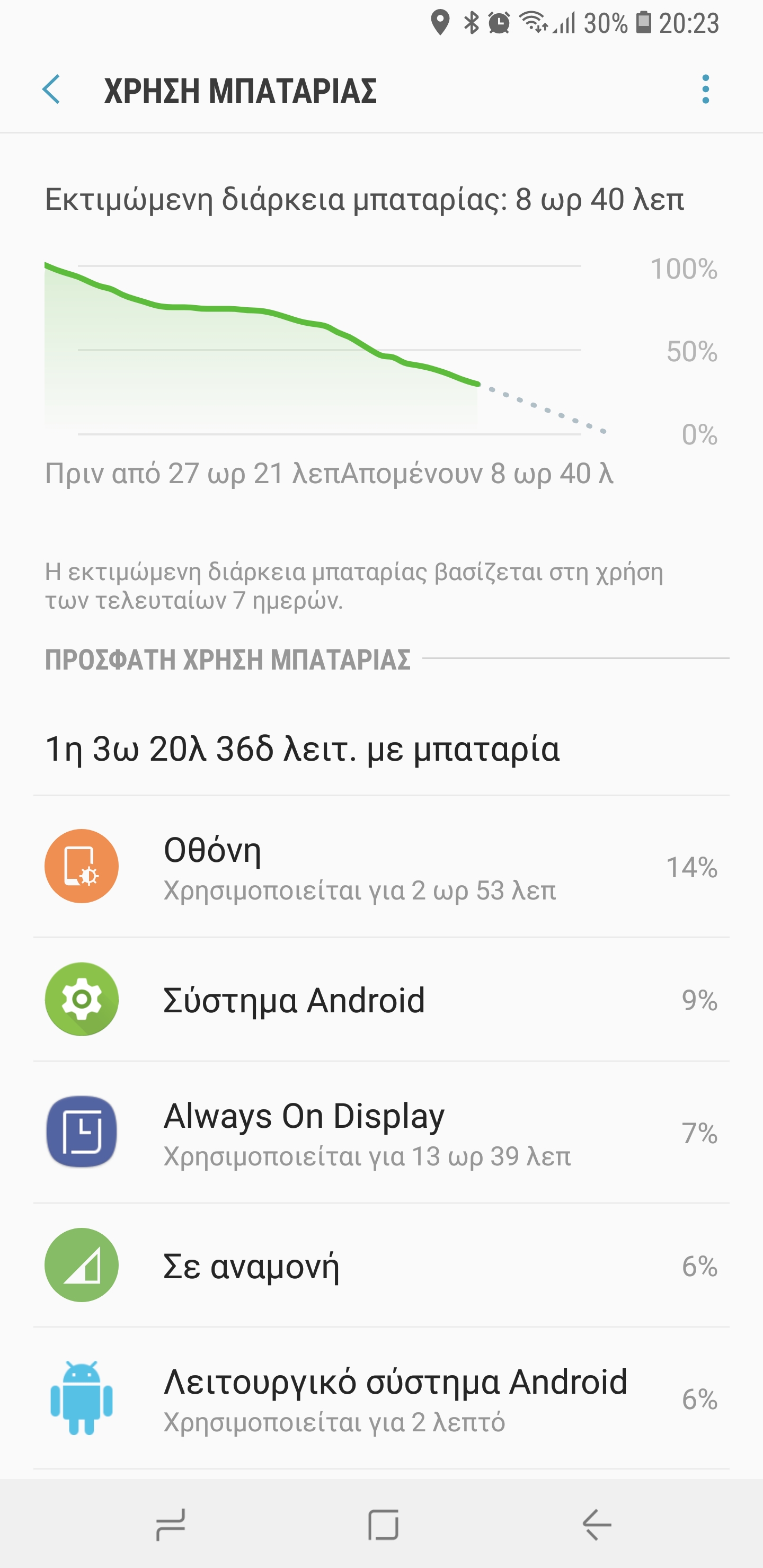Tap the system back navigation button
This screenshot has height=1568, width=763.
[x=596, y=1524]
